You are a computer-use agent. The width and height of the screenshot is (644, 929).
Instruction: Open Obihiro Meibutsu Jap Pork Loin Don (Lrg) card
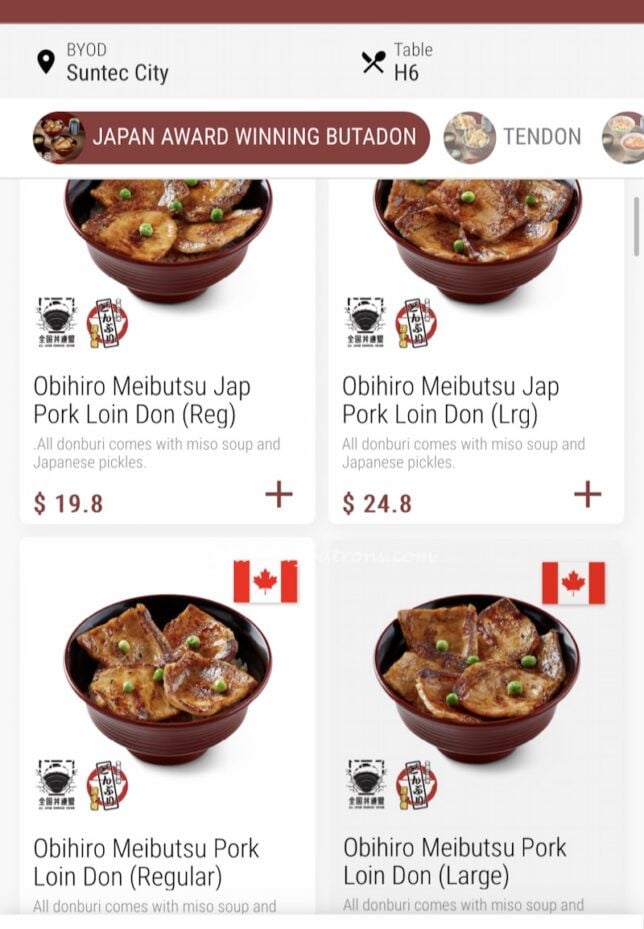click(x=476, y=400)
